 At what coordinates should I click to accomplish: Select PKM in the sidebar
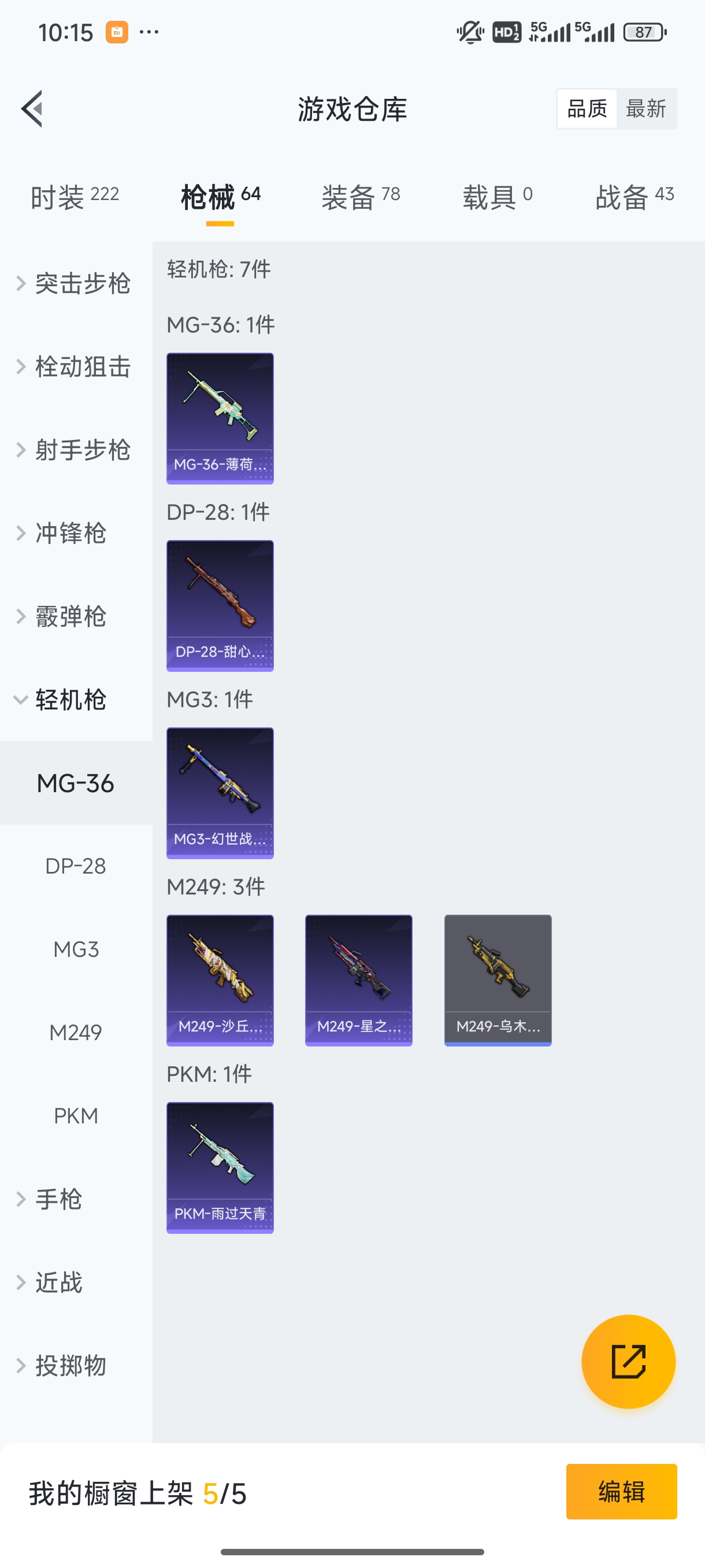[76, 1116]
